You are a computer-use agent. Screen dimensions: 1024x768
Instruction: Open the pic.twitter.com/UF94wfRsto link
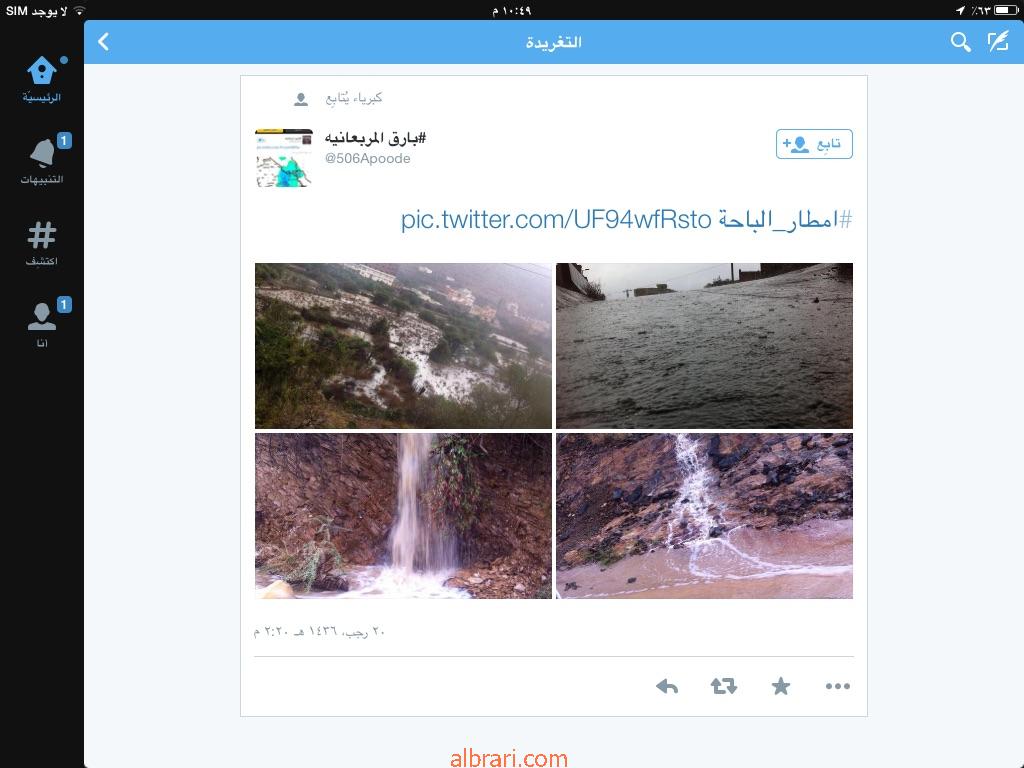coord(555,219)
